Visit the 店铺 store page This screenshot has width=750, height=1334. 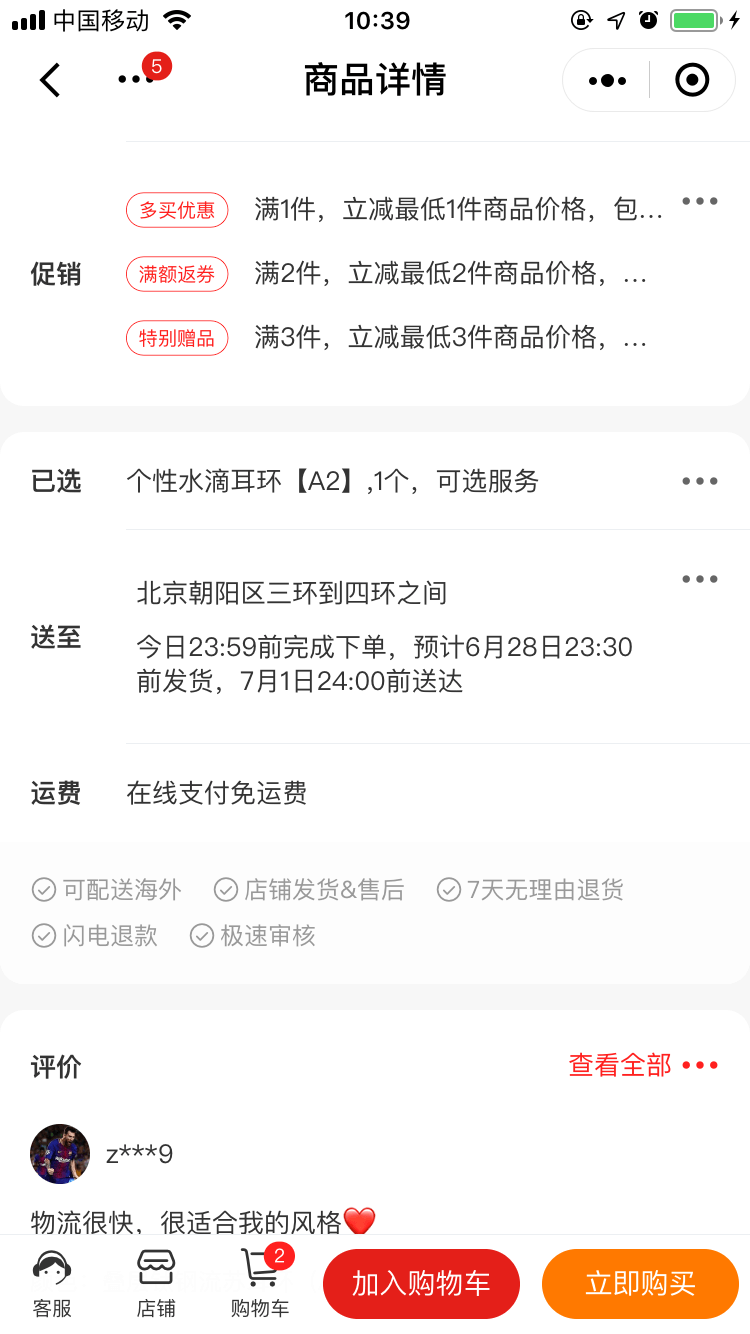156,1283
